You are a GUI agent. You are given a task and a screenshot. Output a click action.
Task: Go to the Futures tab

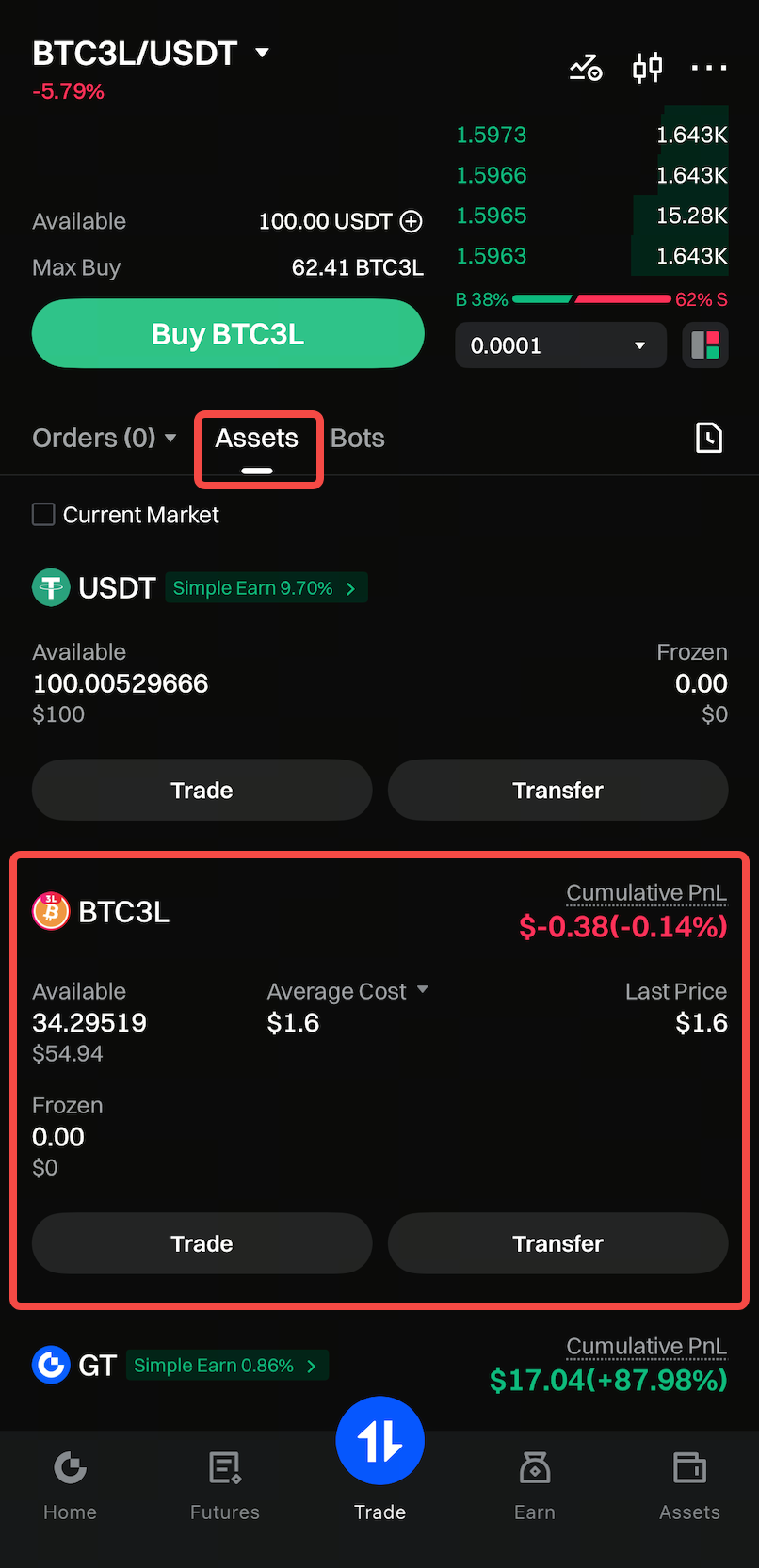[x=225, y=1486]
